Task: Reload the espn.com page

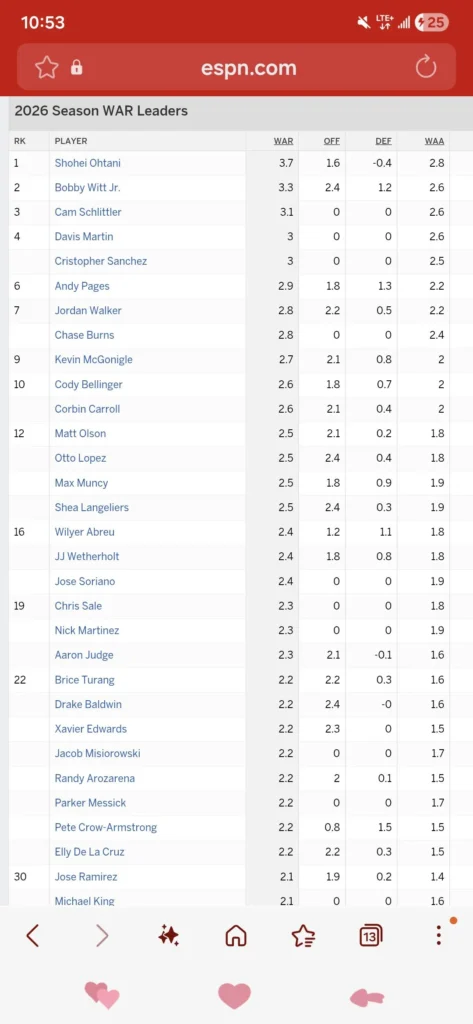Action: 426,67
